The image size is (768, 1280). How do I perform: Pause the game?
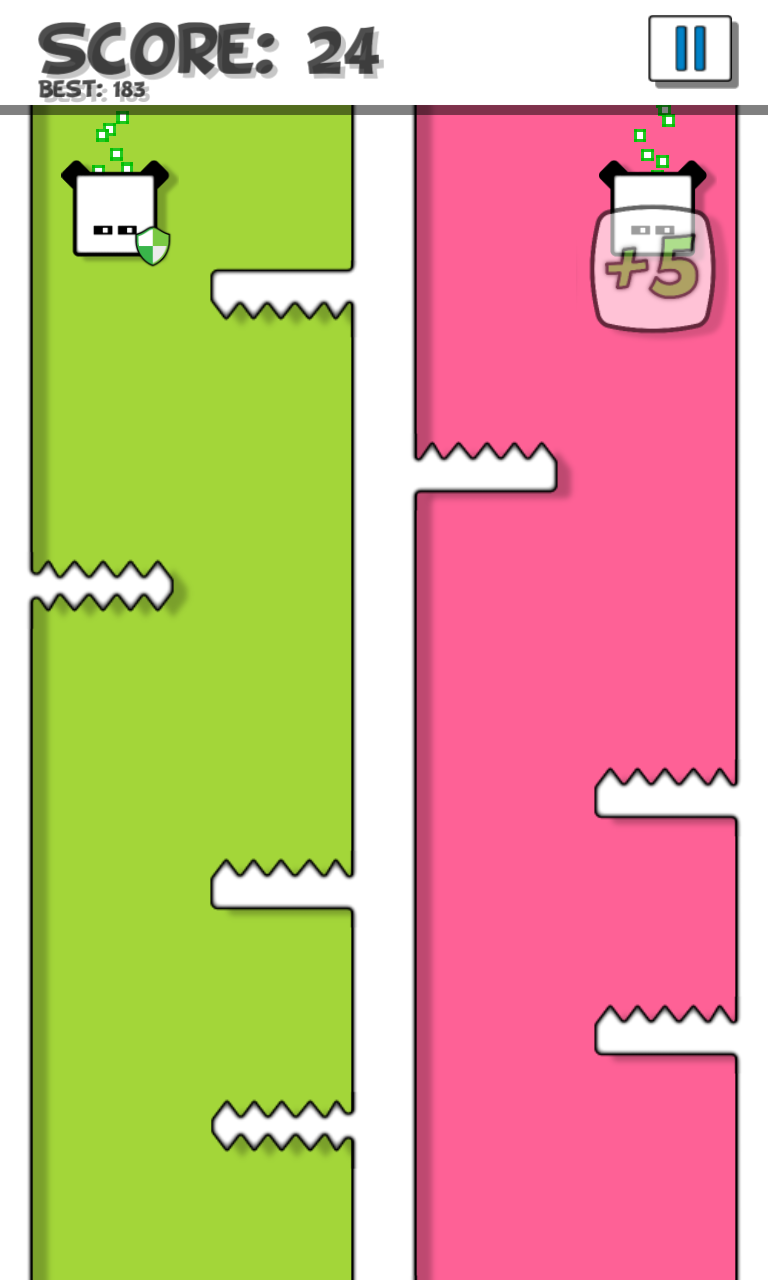click(690, 48)
